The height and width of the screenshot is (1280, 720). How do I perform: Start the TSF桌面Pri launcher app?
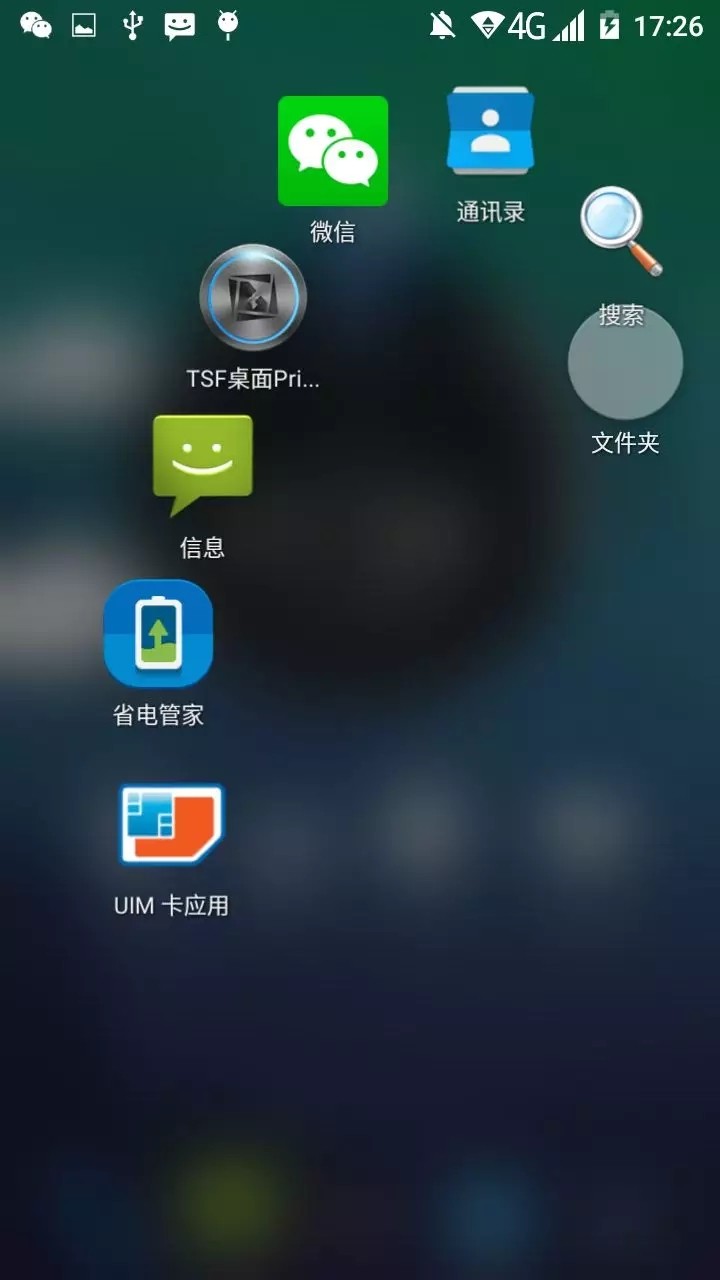(x=251, y=300)
